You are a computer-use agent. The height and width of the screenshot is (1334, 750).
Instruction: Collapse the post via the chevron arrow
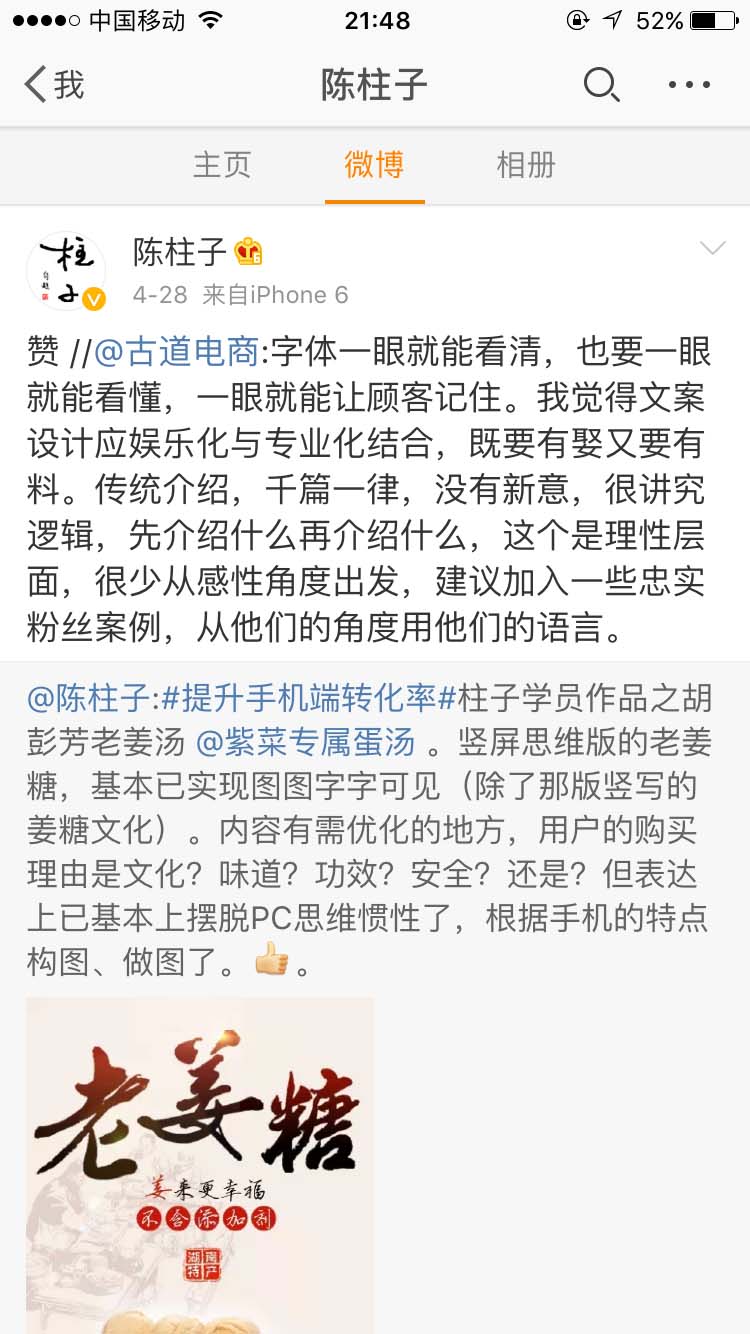click(x=711, y=249)
